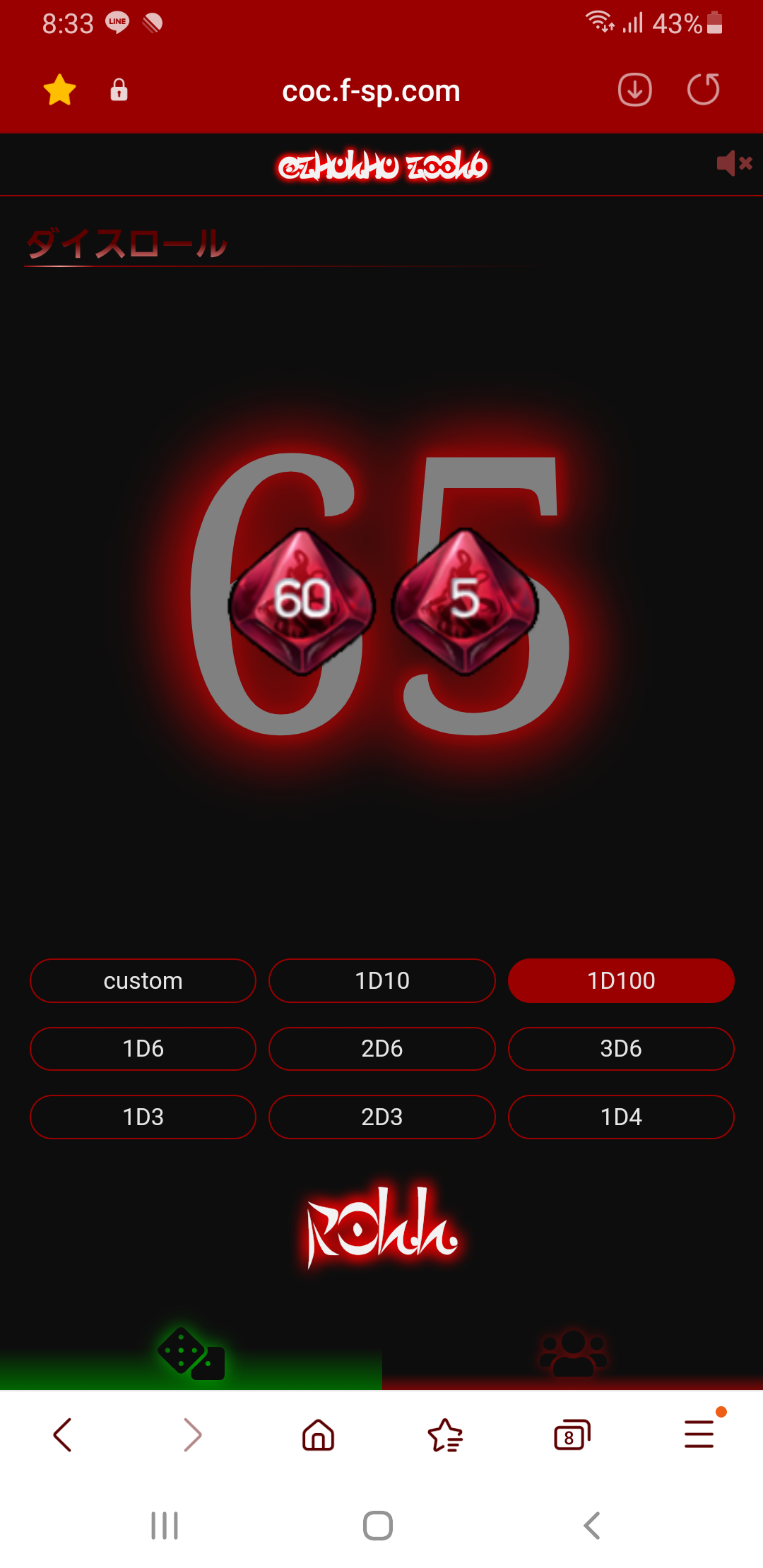Screen dimensions: 763x1568
Task: Unmute sound with the speaker icon
Action: (734, 163)
